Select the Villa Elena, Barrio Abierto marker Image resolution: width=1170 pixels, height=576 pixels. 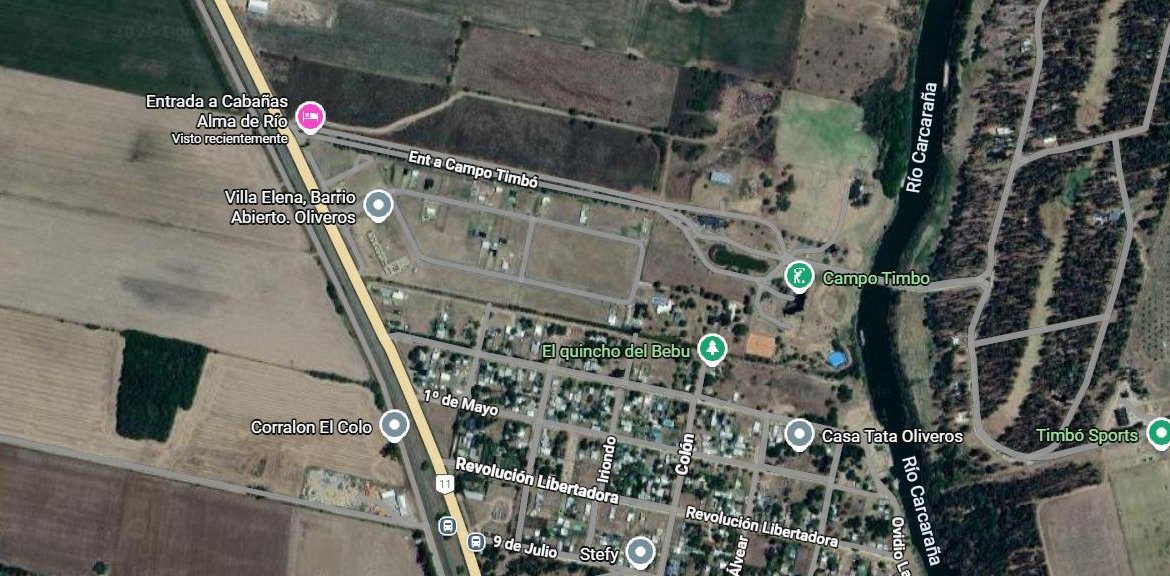(378, 204)
